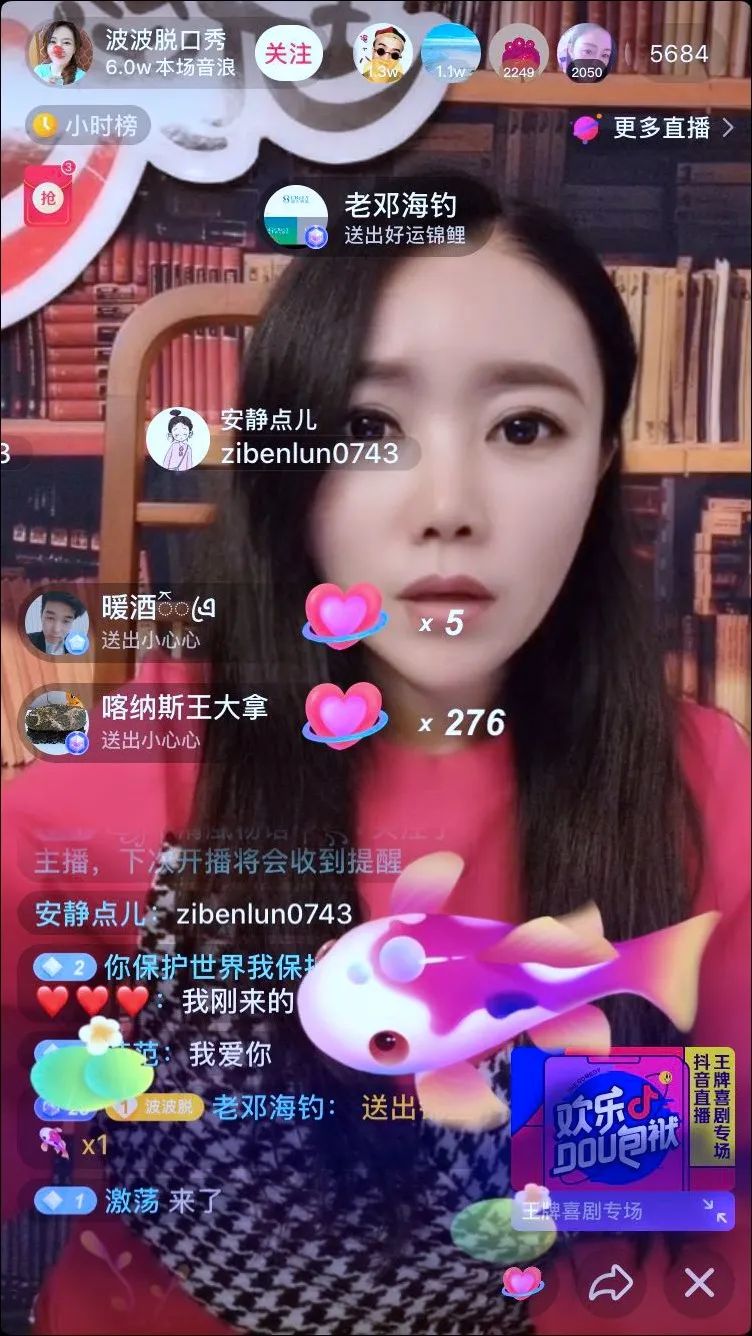Viewport: 752px width, 1336px height.
Task: View the viewer avatar labeled 2249
Action: pos(518,53)
